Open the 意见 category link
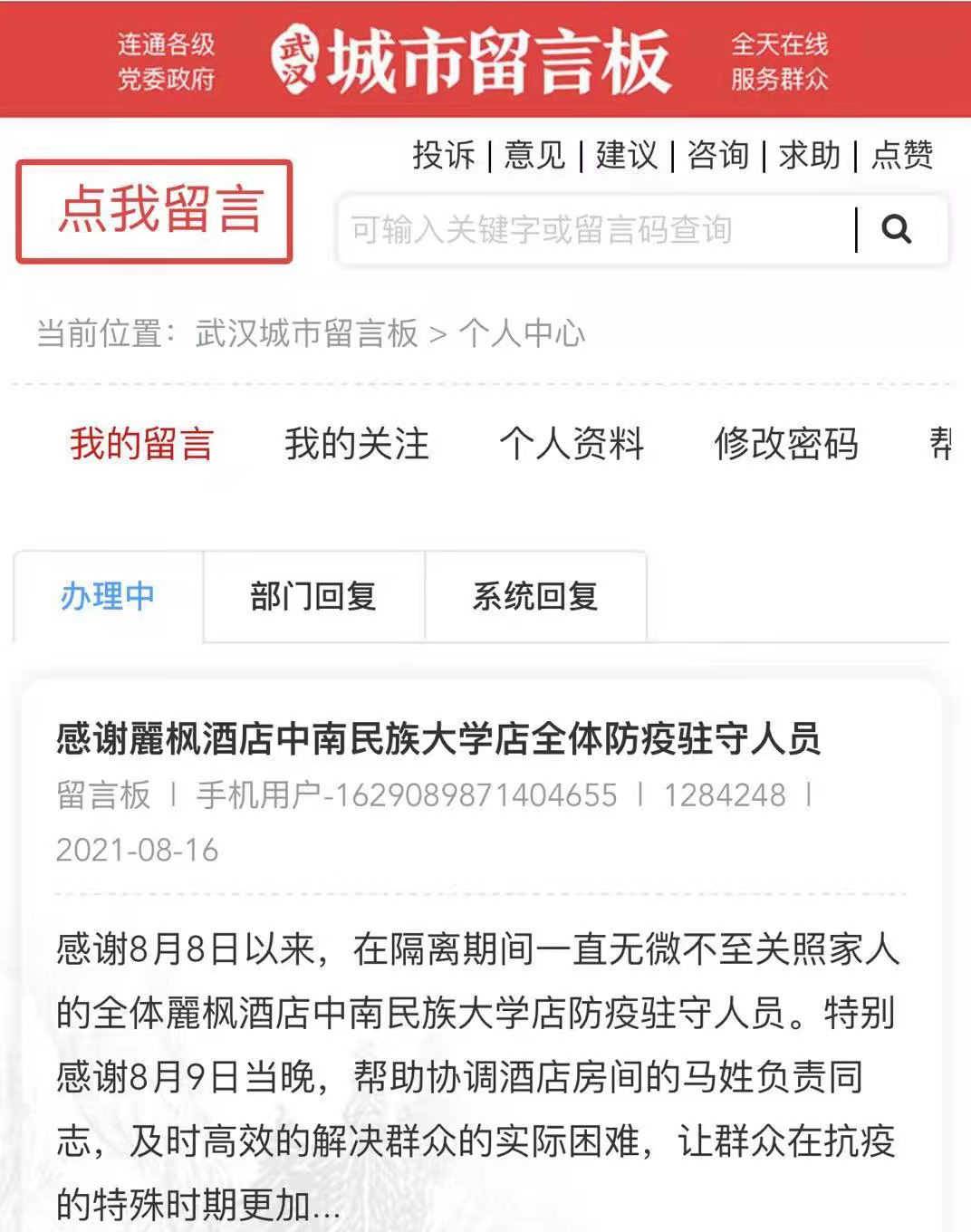Screen dimensions: 971x1232 point(534,155)
